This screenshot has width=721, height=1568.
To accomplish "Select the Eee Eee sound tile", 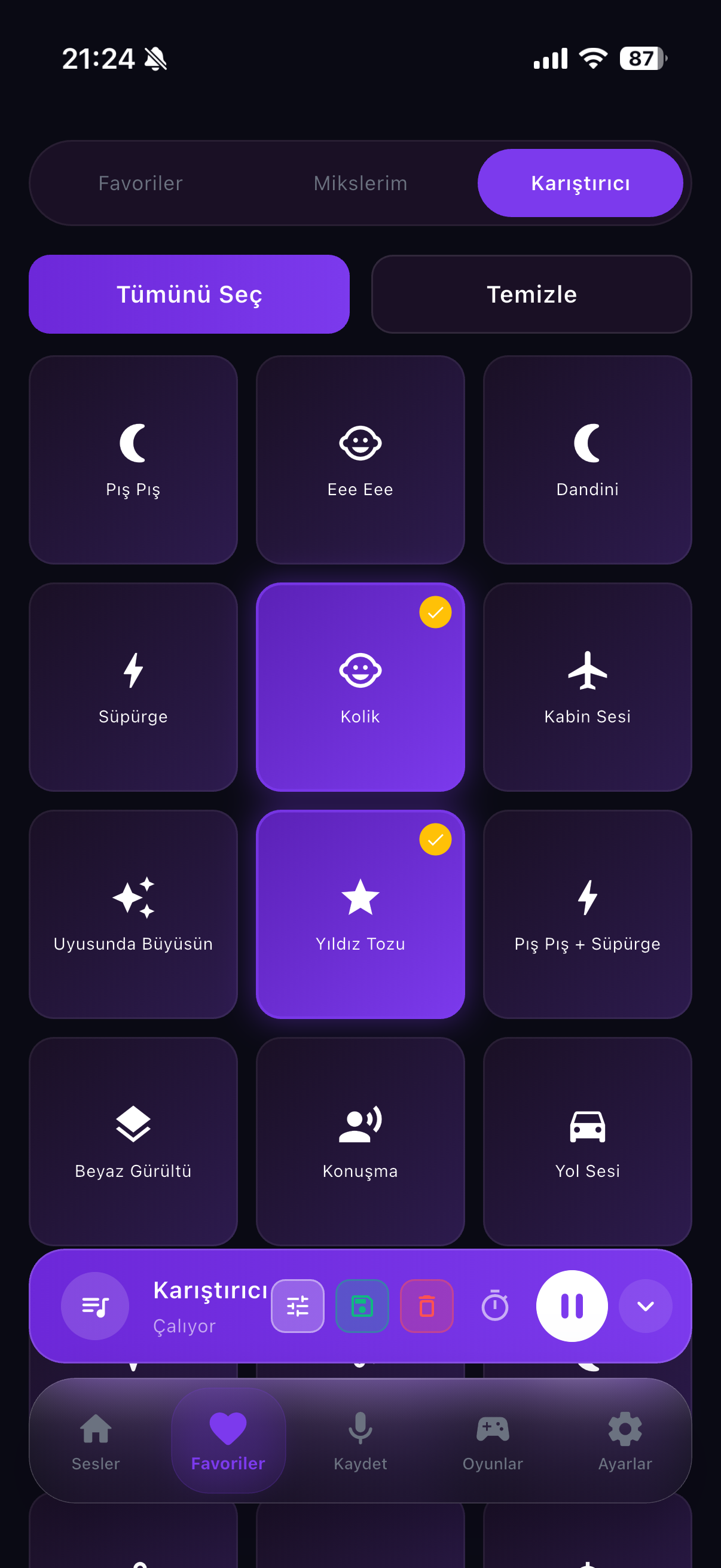I will point(360,459).
